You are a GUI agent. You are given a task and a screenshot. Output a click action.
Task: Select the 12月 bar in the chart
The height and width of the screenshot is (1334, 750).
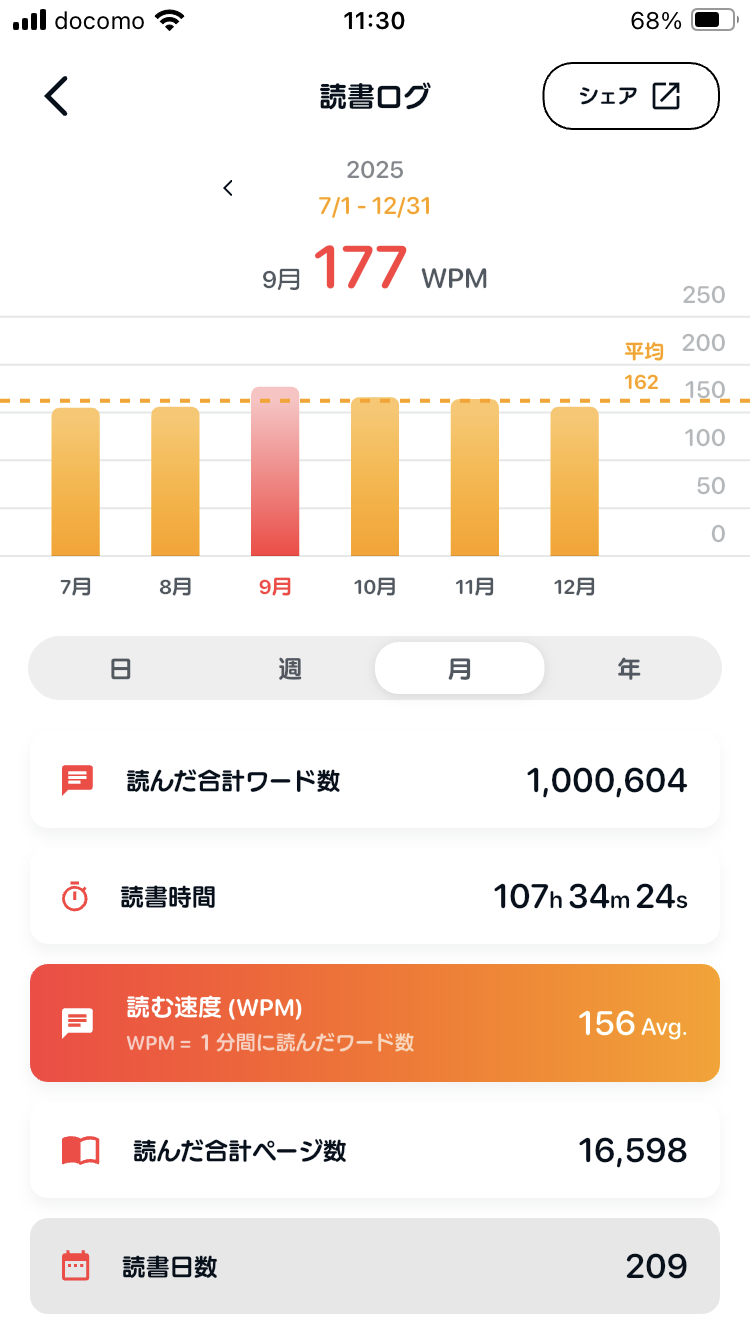click(575, 482)
